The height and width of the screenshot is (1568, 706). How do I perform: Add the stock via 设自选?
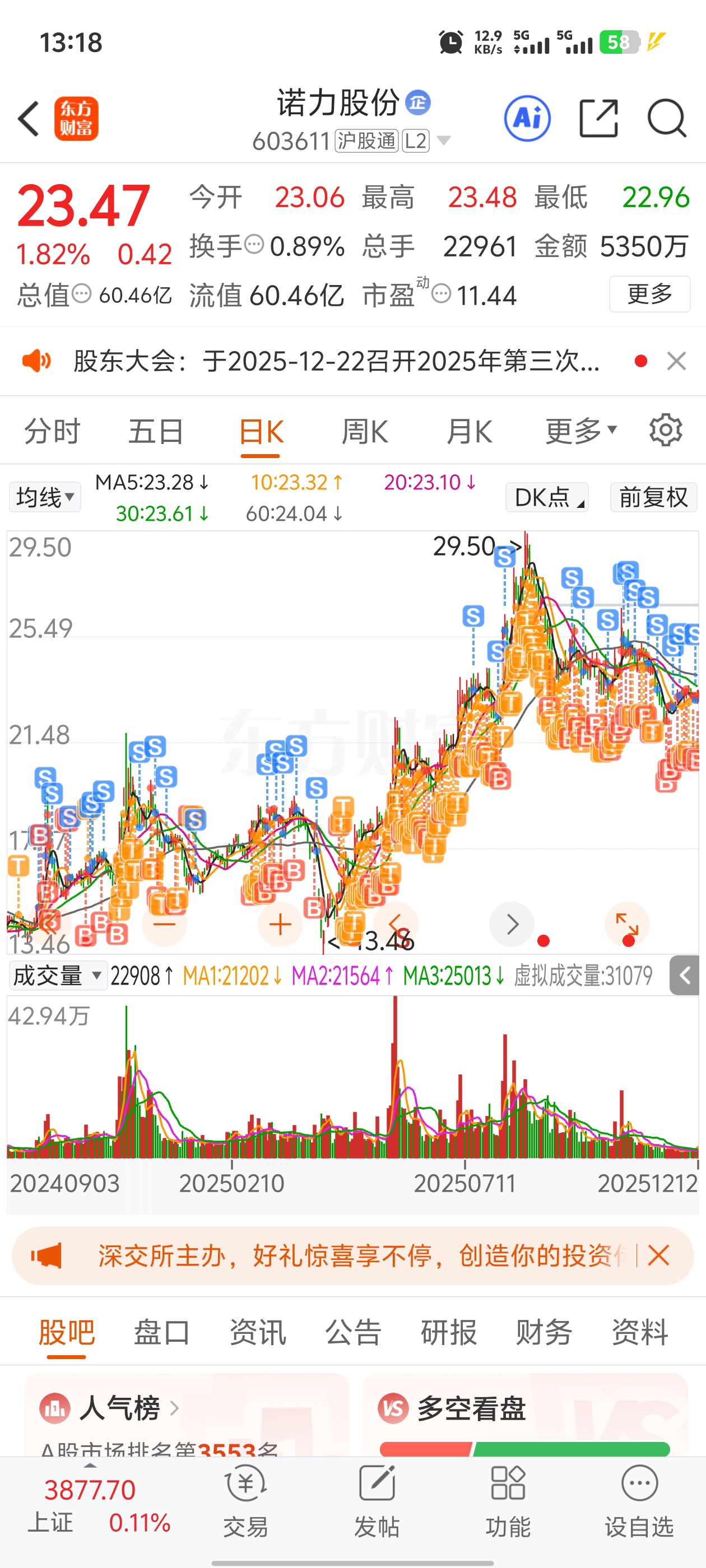point(639,1501)
